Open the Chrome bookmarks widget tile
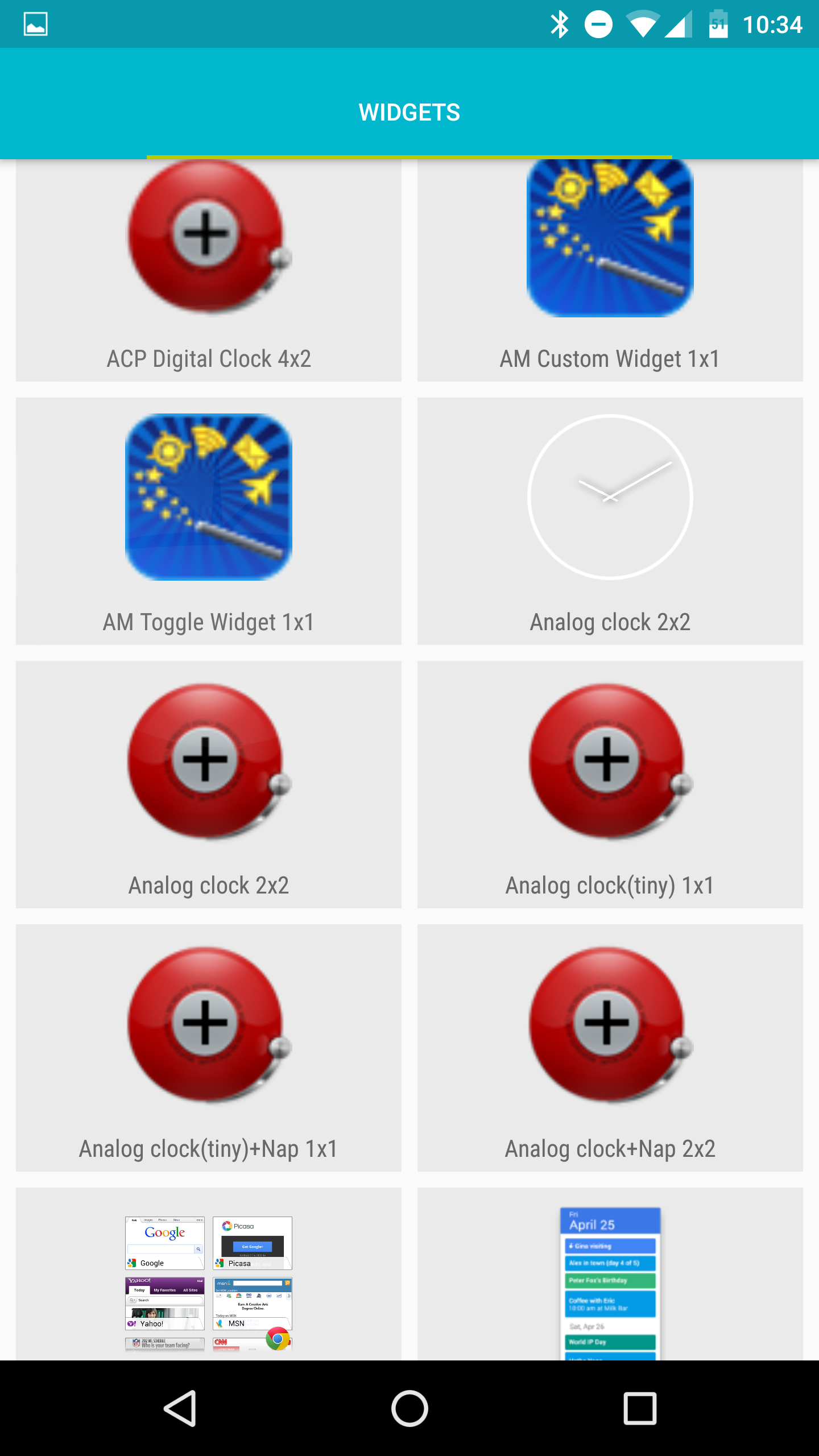 [209, 1274]
